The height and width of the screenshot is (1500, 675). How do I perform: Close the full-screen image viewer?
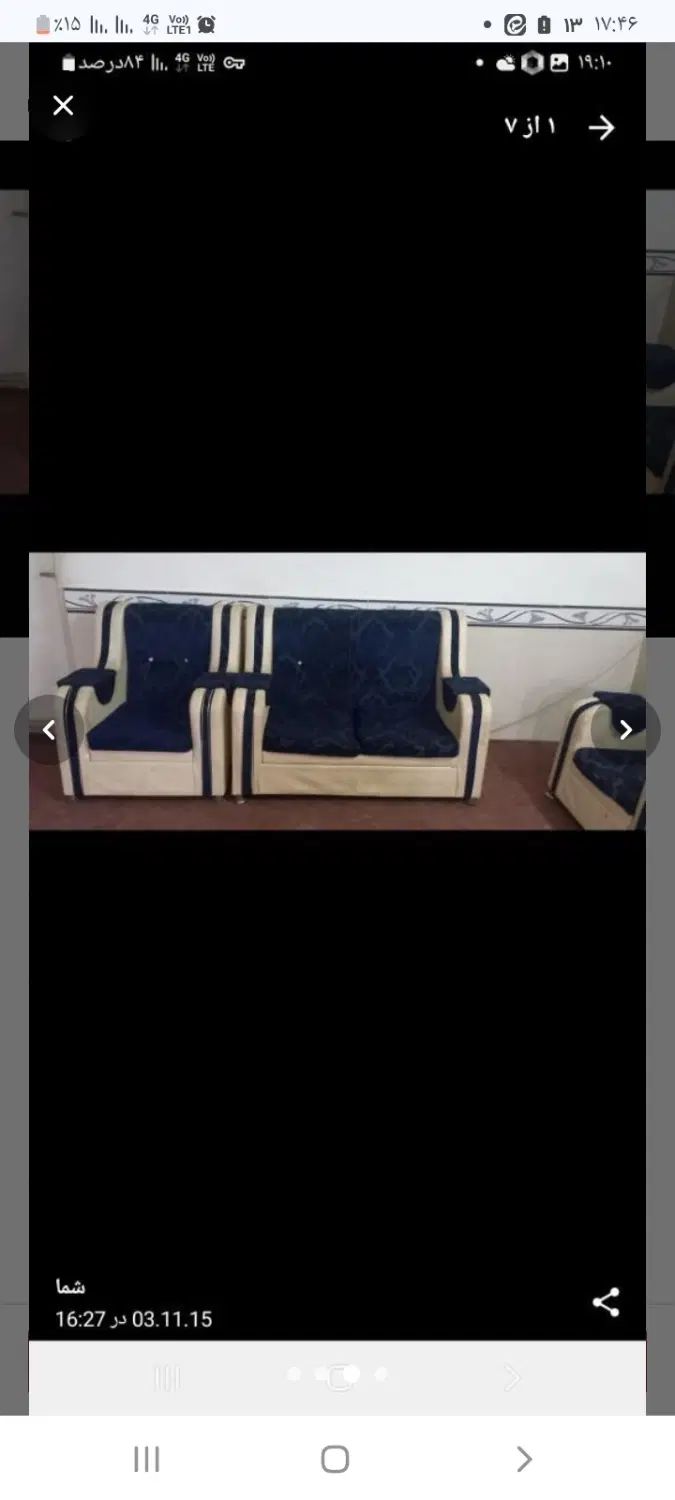pyautogui.click(x=63, y=106)
